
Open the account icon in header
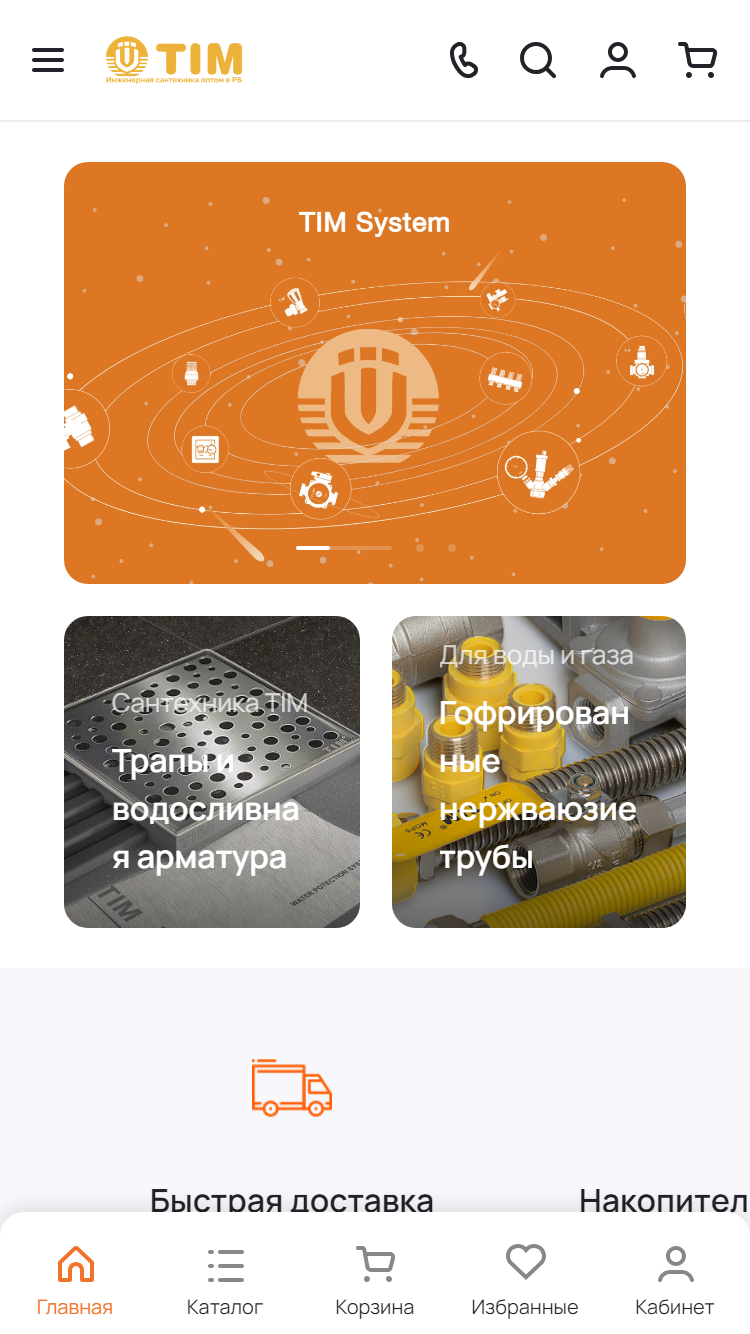[x=618, y=60]
